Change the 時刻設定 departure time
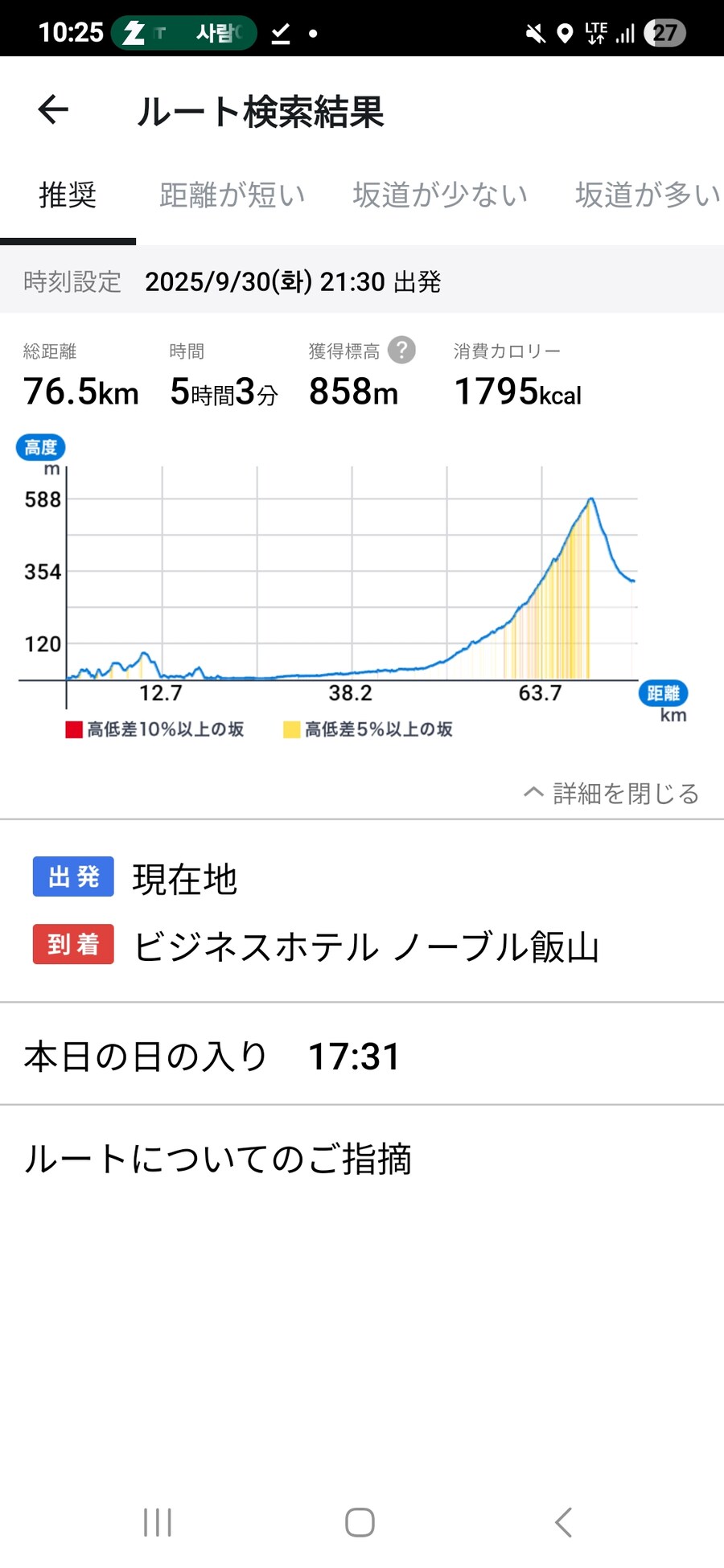 (x=293, y=281)
